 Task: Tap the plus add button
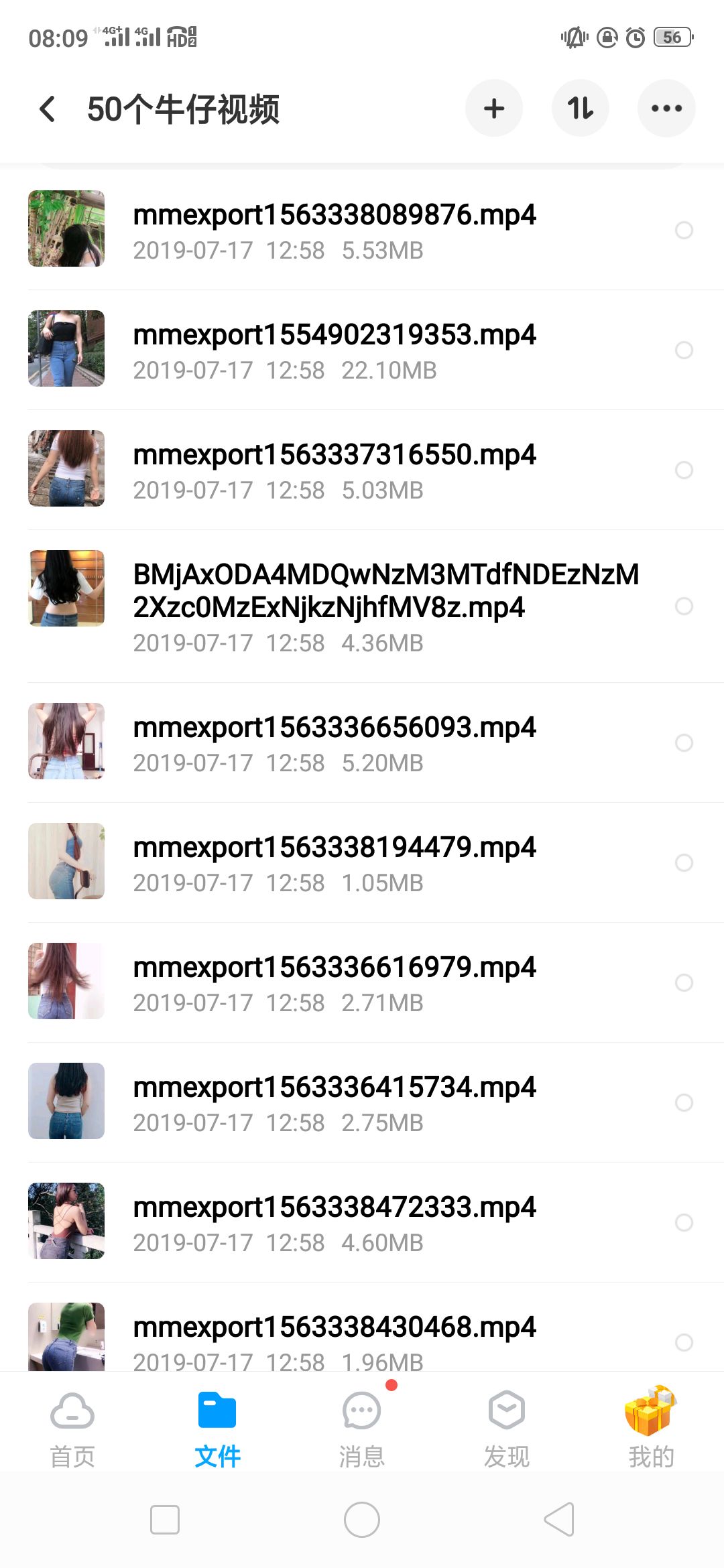coord(494,109)
